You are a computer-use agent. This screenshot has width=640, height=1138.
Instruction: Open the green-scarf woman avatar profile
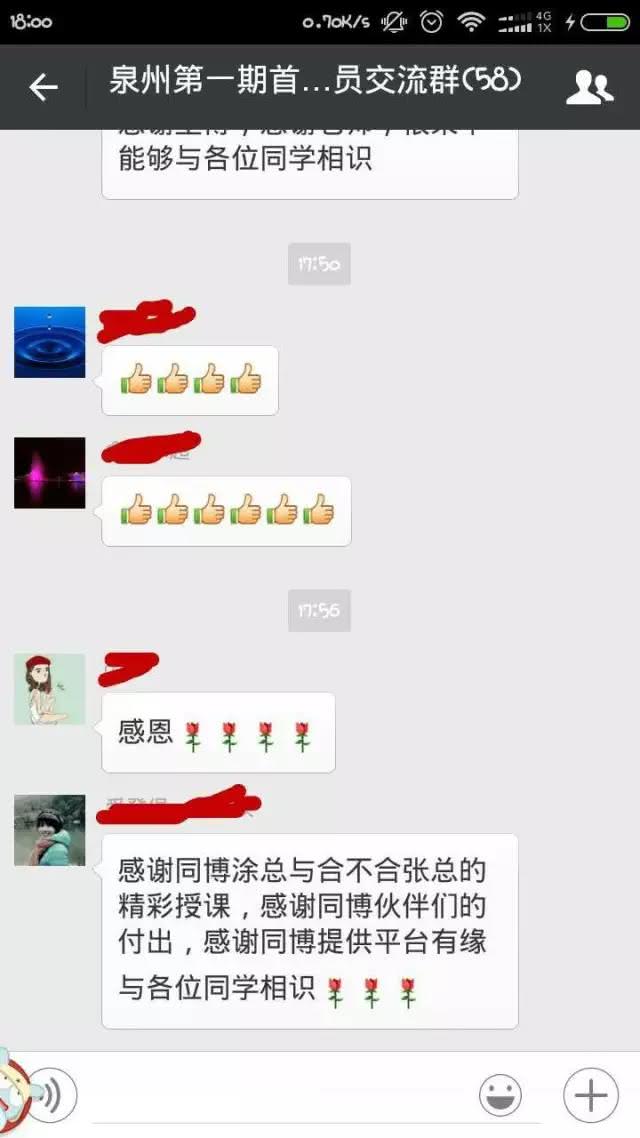(50, 830)
